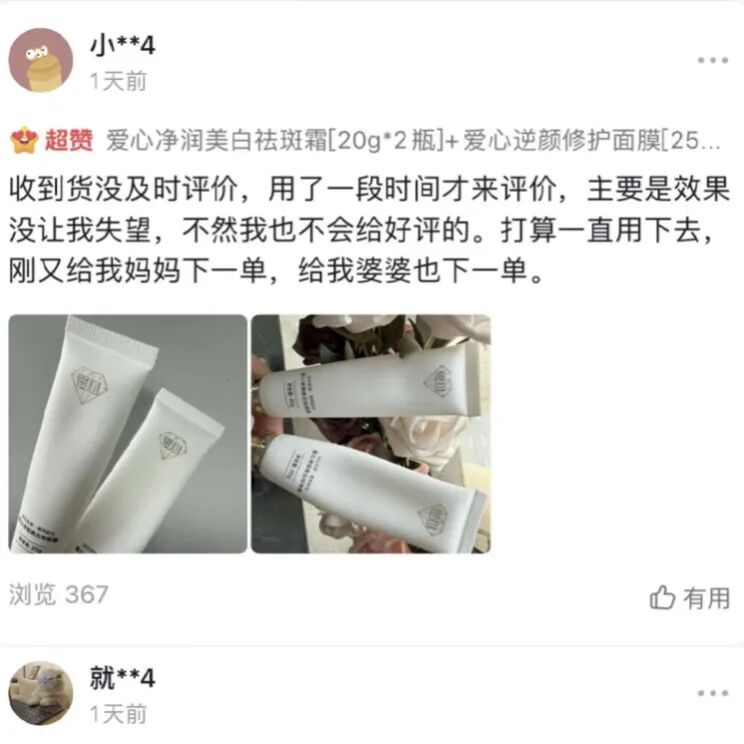Open reviewer 就**4's avatar profile

point(41,693)
